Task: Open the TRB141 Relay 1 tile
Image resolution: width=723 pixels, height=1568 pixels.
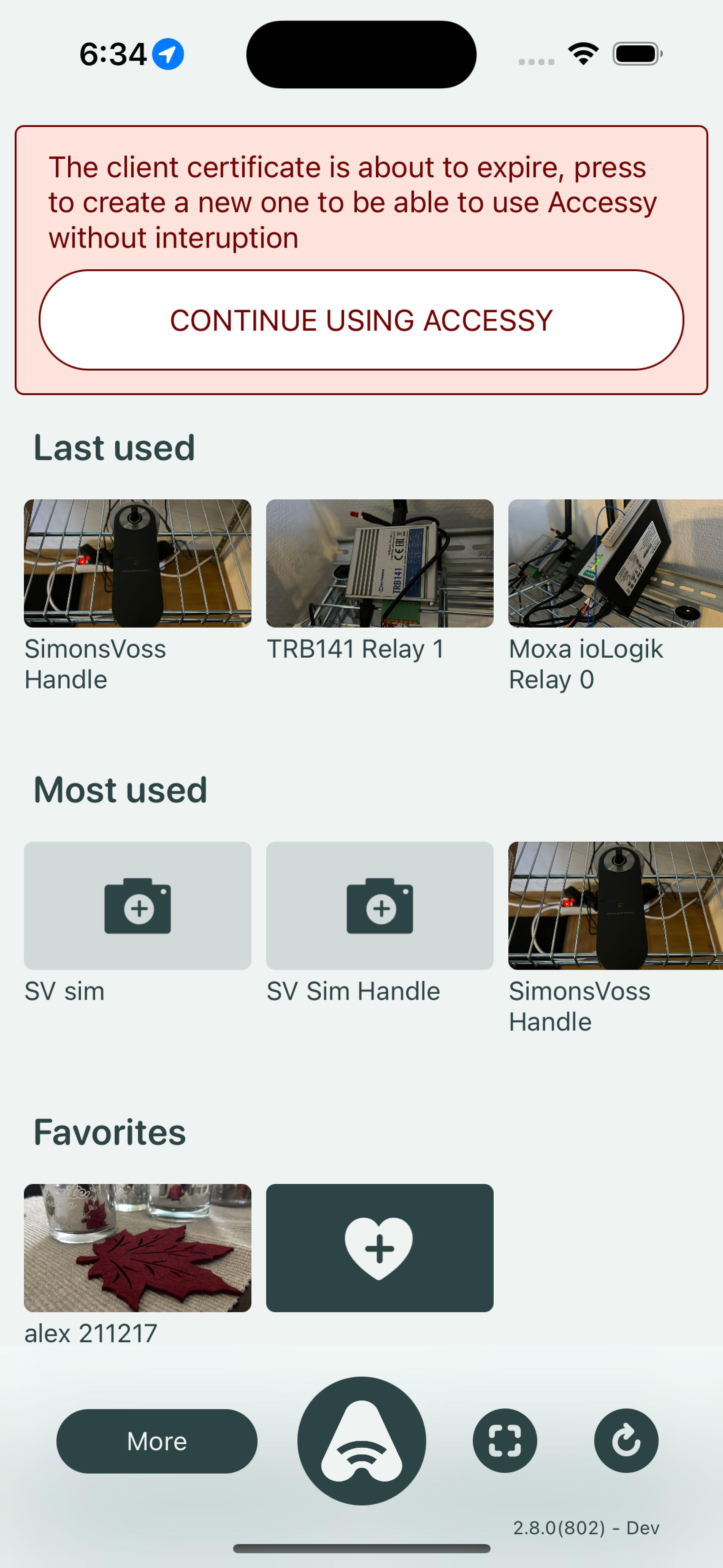Action: (x=380, y=564)
